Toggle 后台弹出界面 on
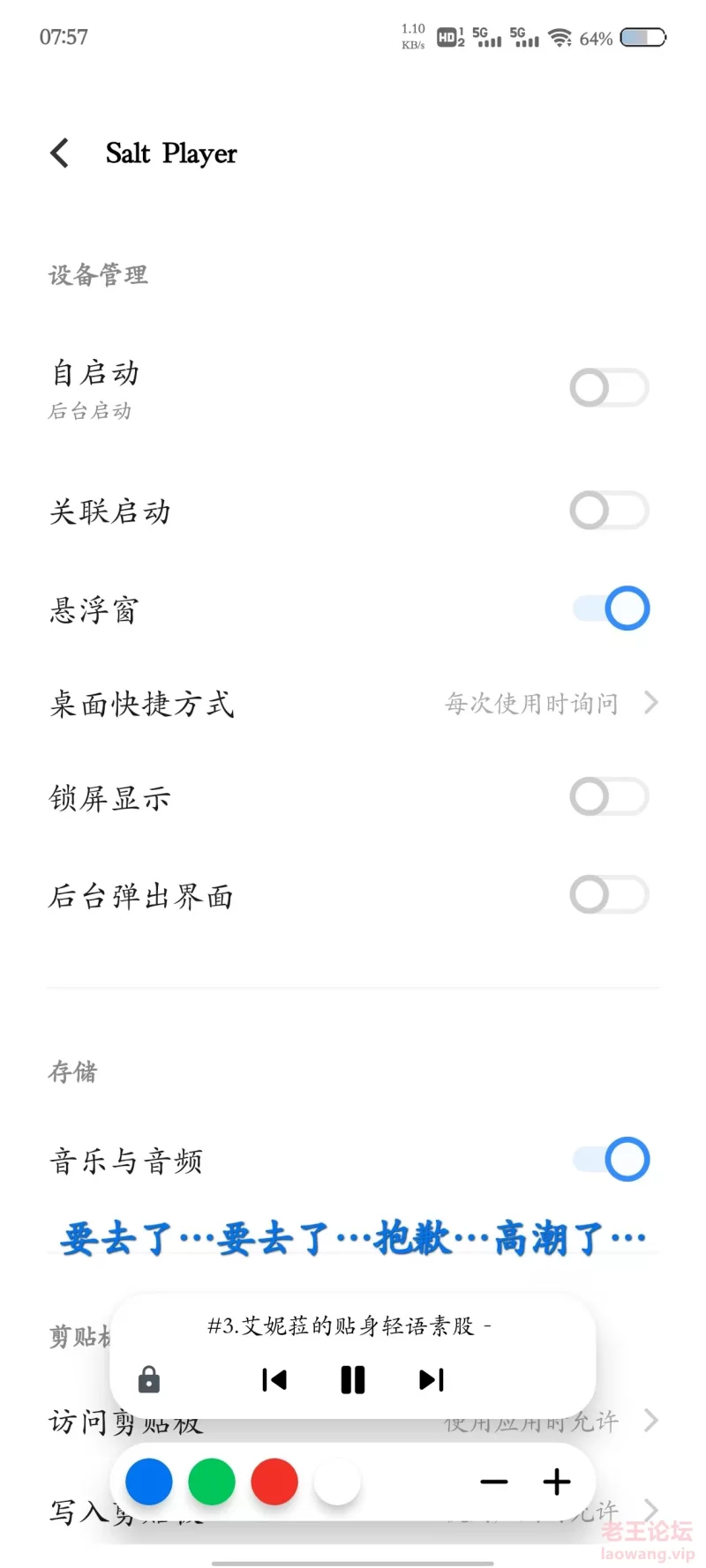 (609, 895)
